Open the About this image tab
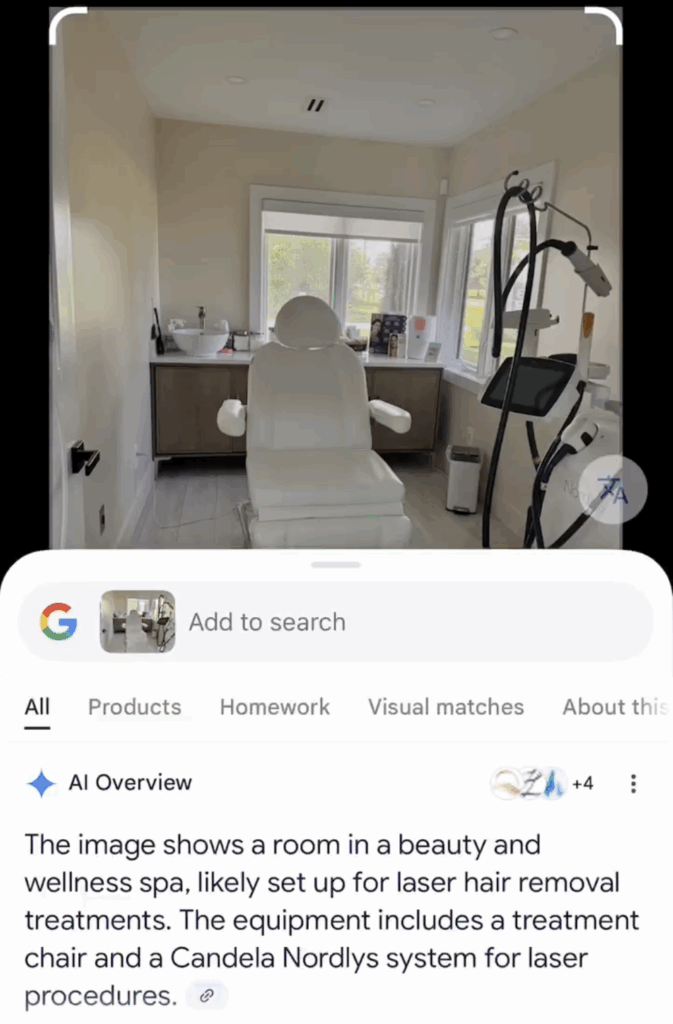The width and height of the screenshot is (673, 1024). point(614,707)
